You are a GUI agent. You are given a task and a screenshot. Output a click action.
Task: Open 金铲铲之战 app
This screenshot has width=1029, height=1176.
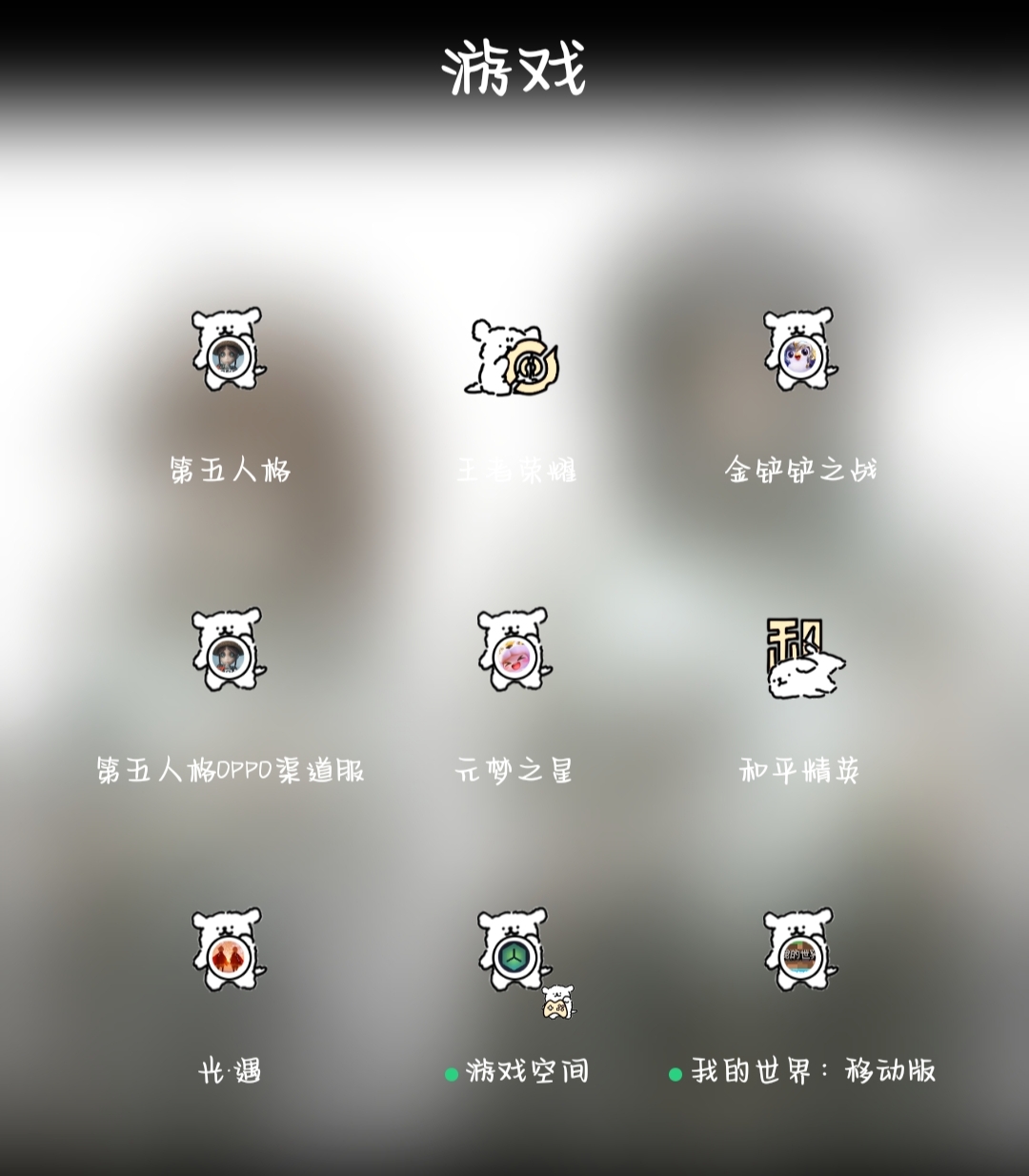(799, 351)
